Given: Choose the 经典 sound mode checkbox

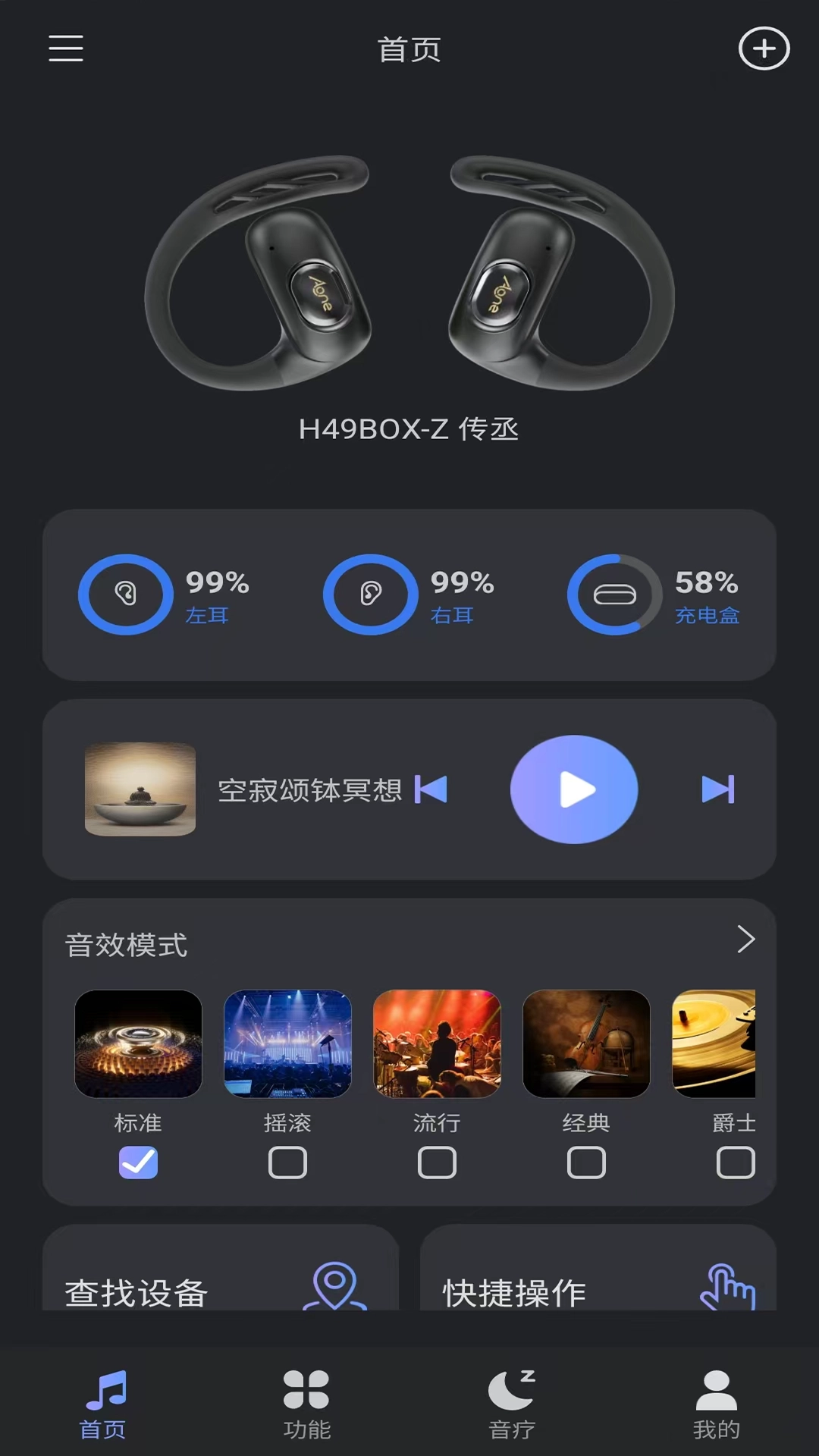Looking at the screenshot, I should pyautogui.click(x=586, y=1163).
